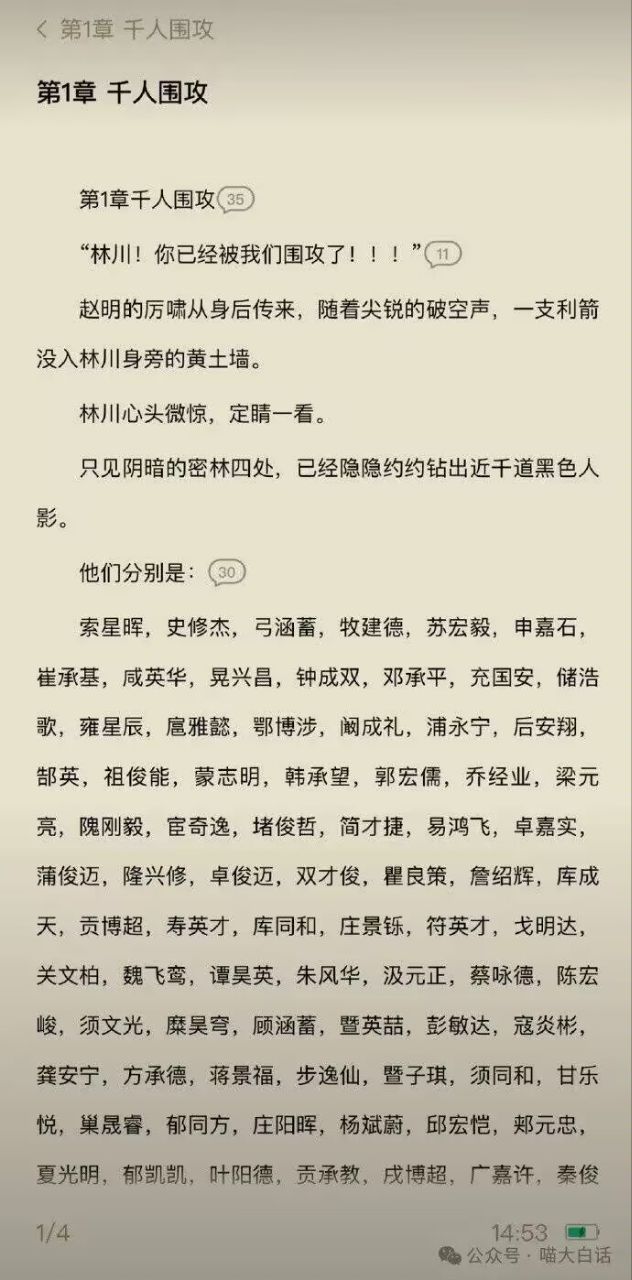Open the 35 comments bubble beside the chapter title
The height and width of the screenshot is (1280, 632).
pos(235,200)
